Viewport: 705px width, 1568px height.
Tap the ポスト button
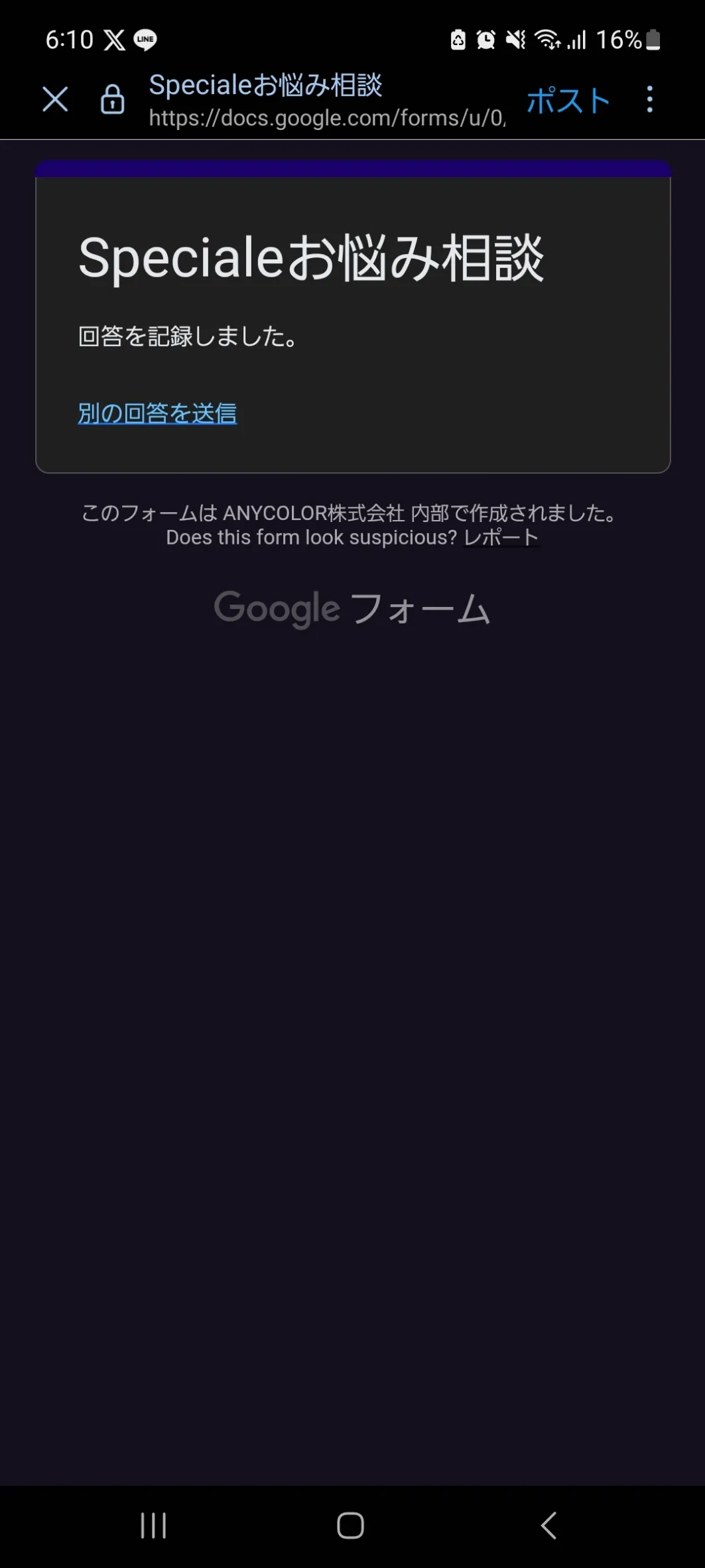[568, 100]
